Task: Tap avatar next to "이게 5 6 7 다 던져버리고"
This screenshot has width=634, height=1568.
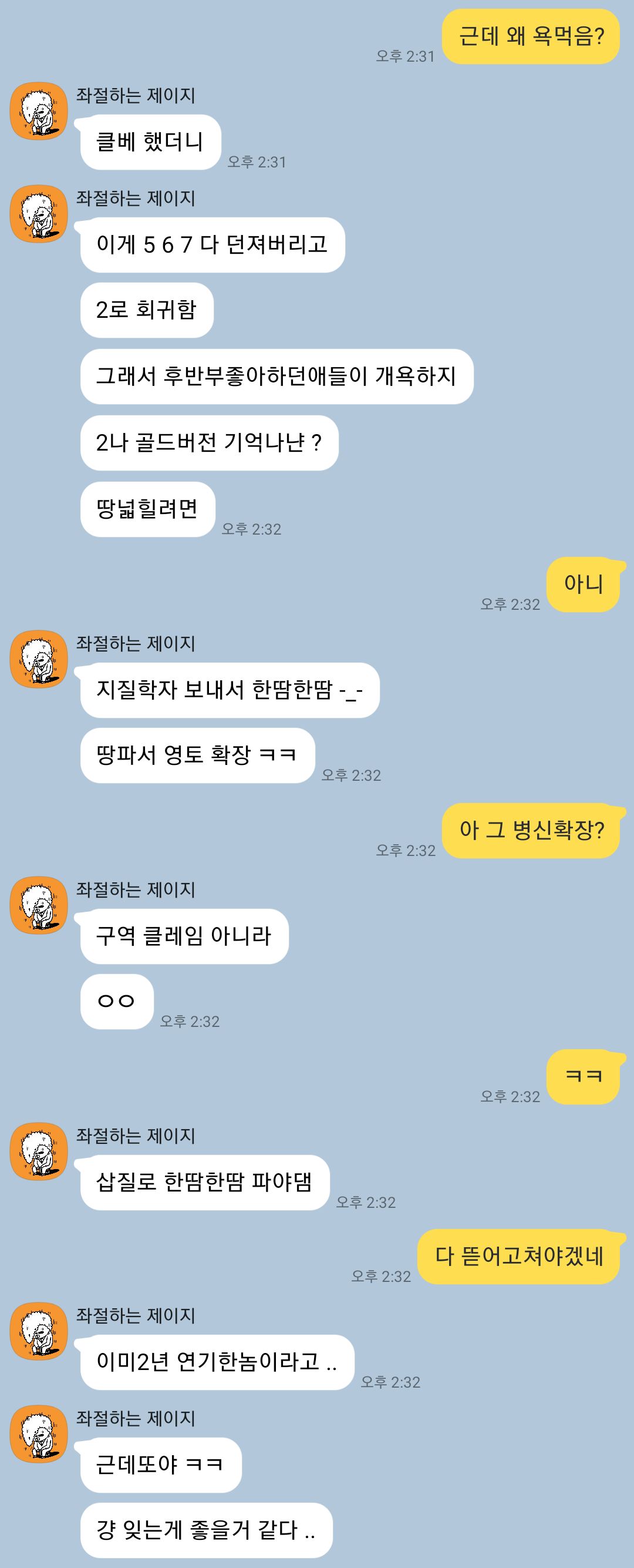Action: click(38, 214)
